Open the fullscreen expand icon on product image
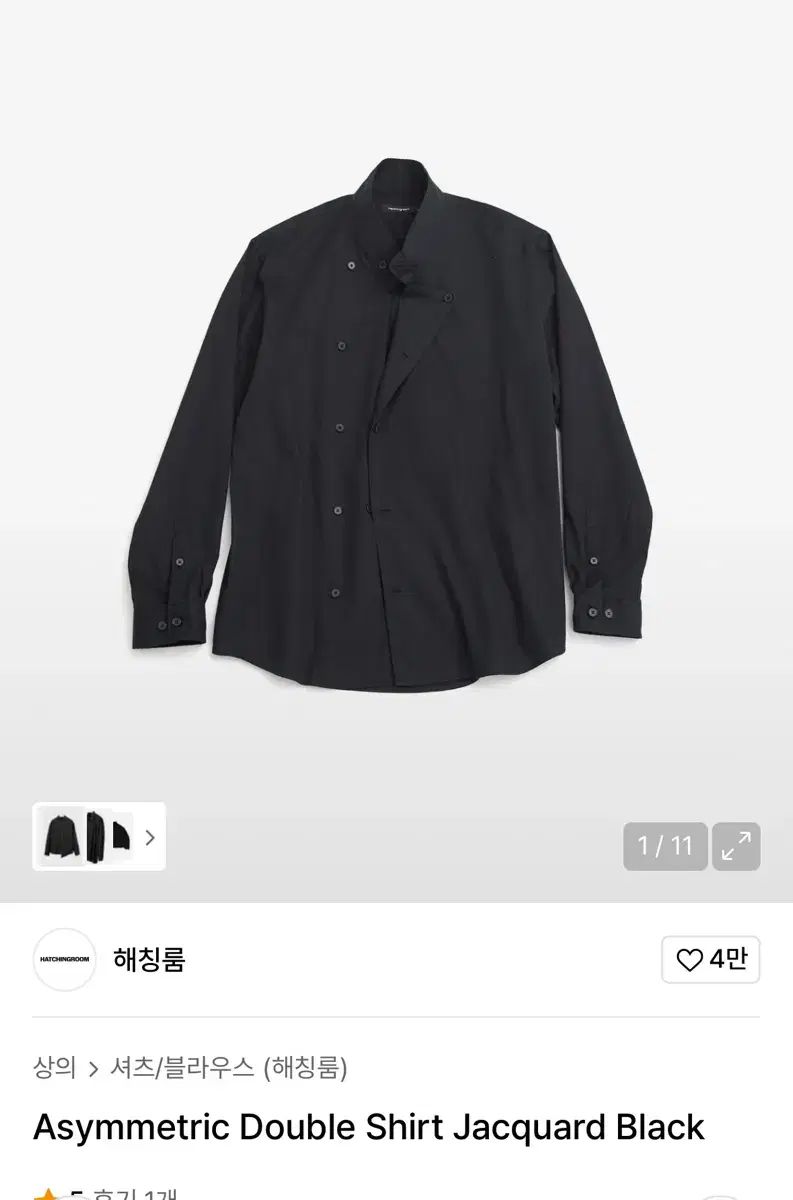The height and width of the screenshot is (1200, 793). (x=738, y=843)
